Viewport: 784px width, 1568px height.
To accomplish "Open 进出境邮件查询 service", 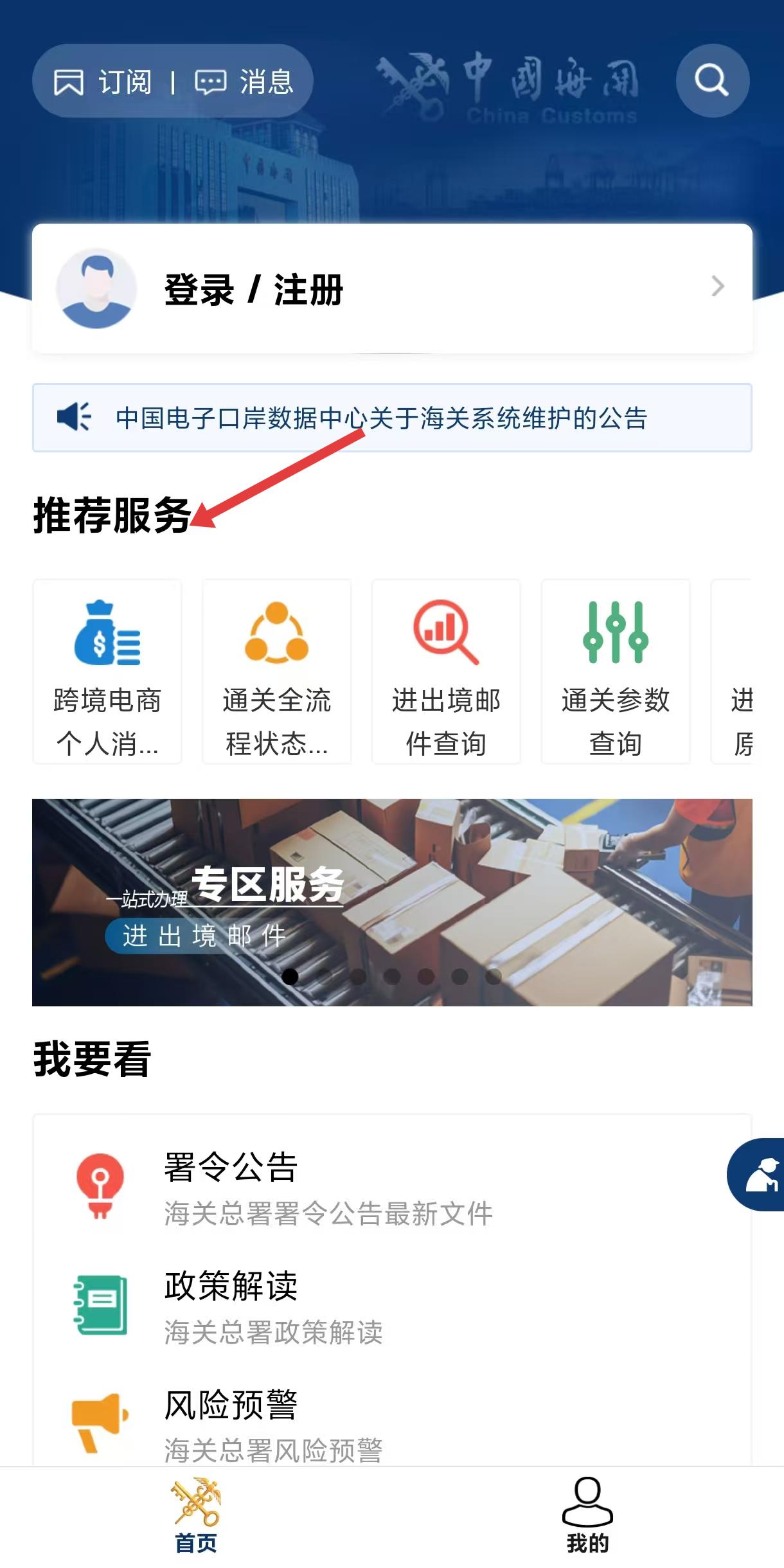I will (x=446, y=672).
